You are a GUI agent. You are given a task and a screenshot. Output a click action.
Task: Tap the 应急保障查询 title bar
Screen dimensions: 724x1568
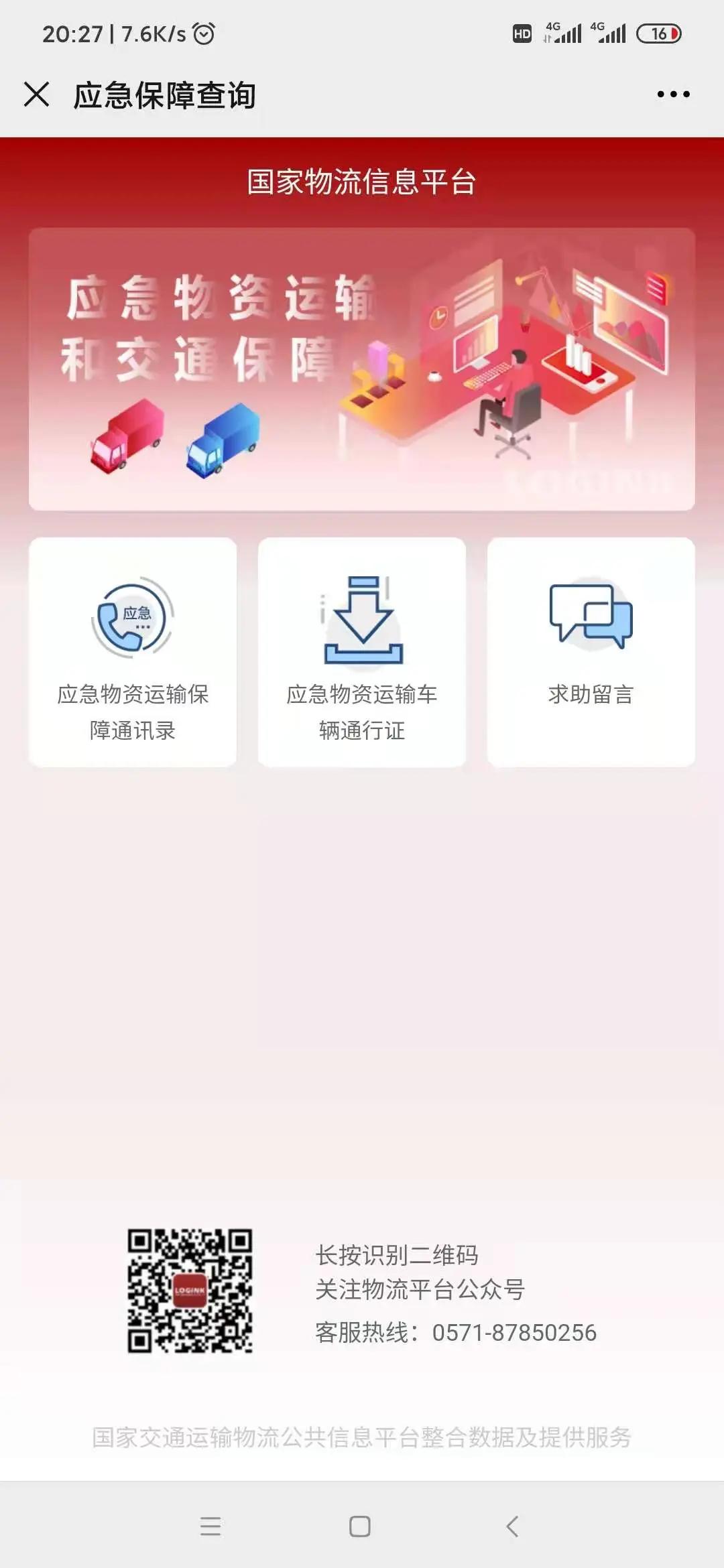tap(164, 94)
